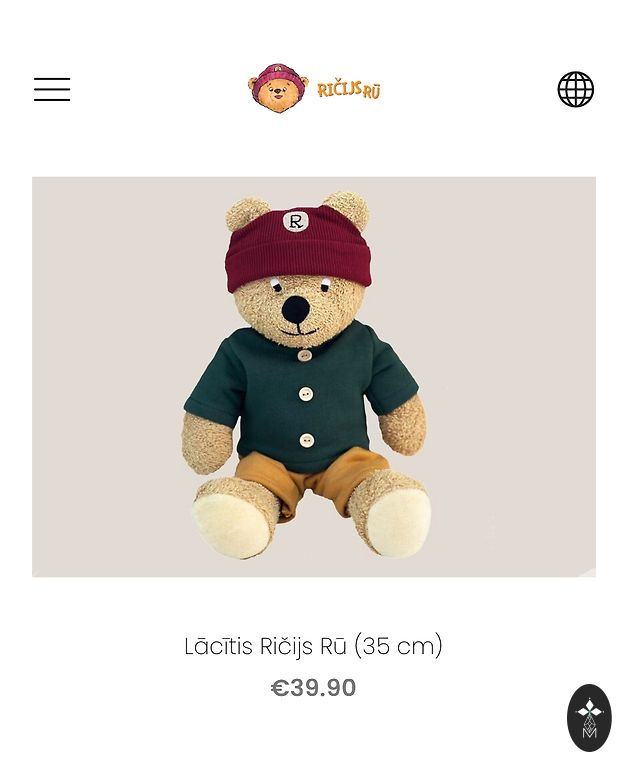Open the Lācītis Ričijs Rū product image
This screenshot has width=628, height=768.
tap(314, 377)
